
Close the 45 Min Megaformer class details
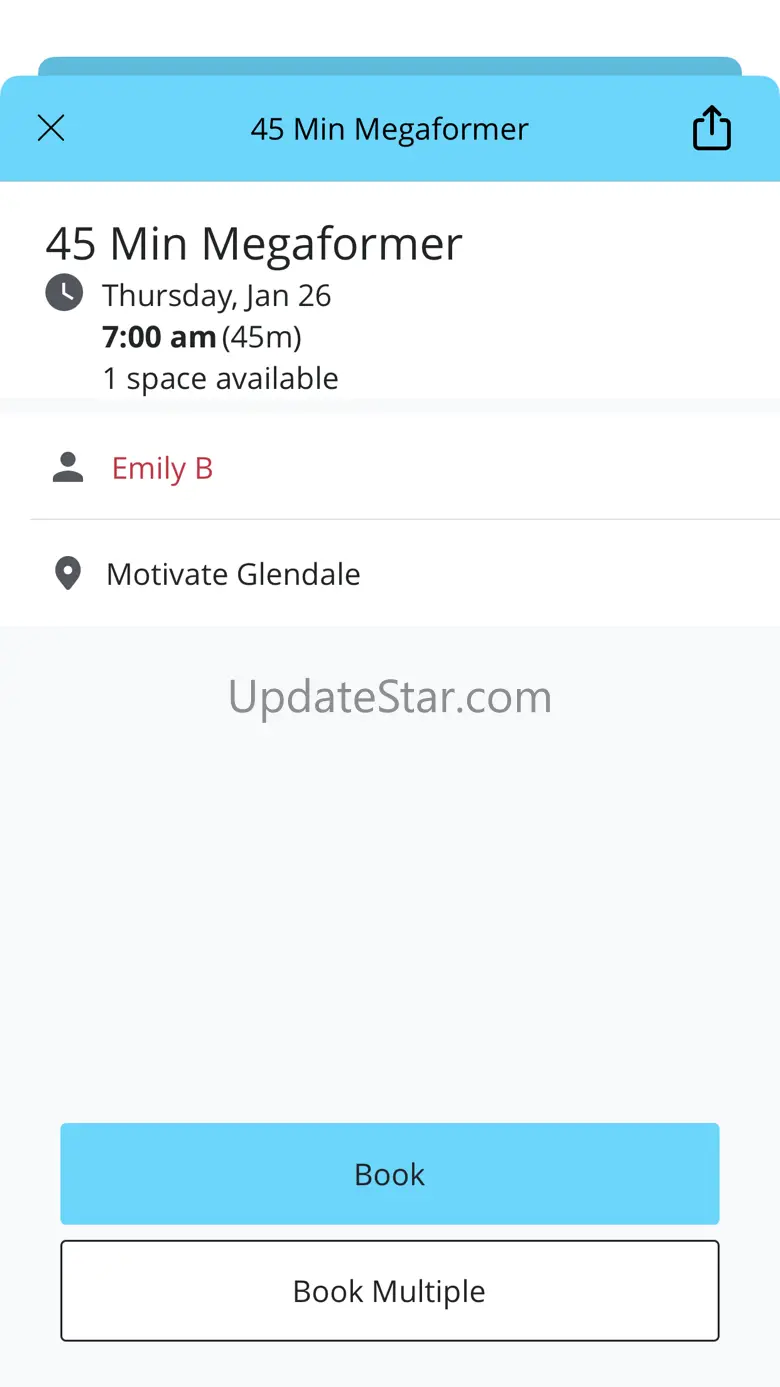51,128
